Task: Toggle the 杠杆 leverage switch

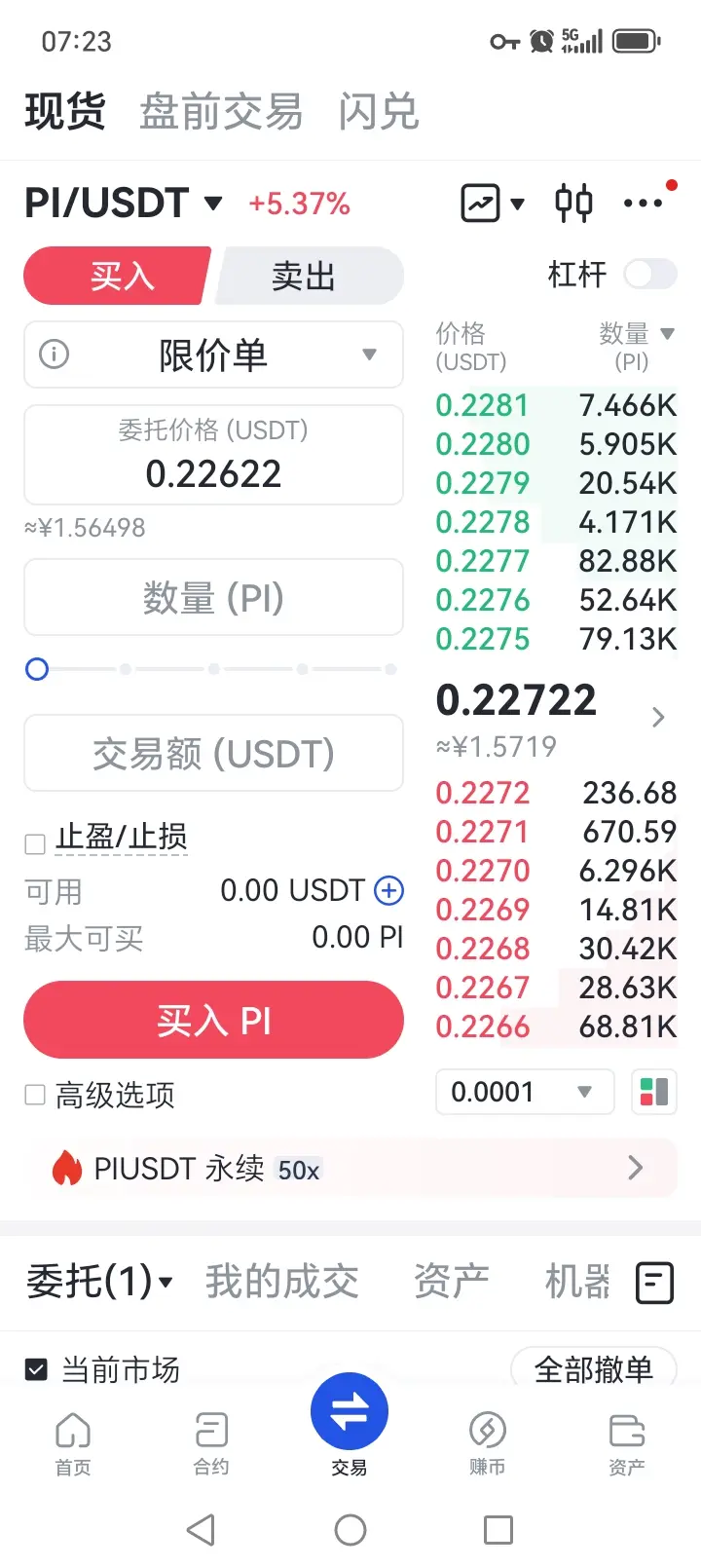Action: [x=650, y=275]
